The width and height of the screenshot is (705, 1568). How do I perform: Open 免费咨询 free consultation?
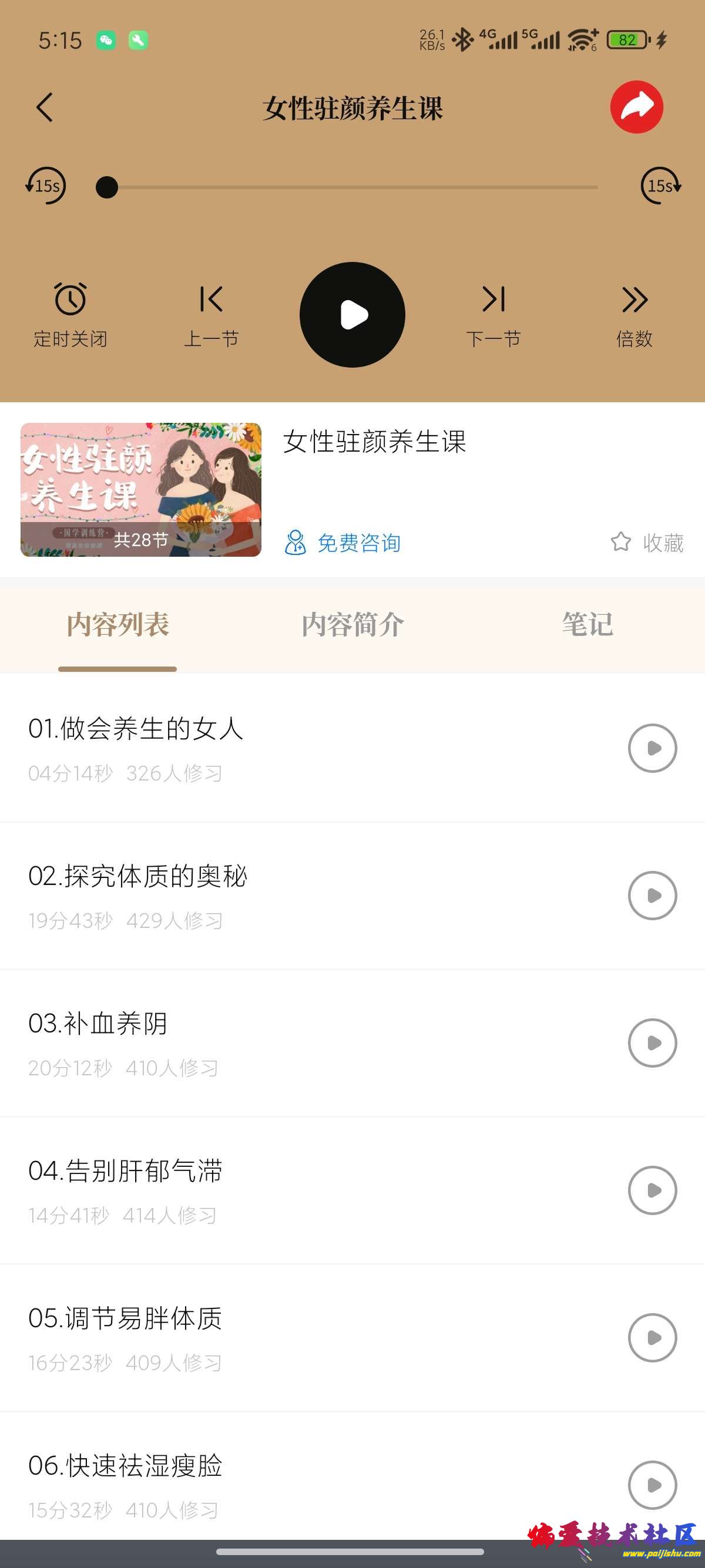tap(343, 543)
